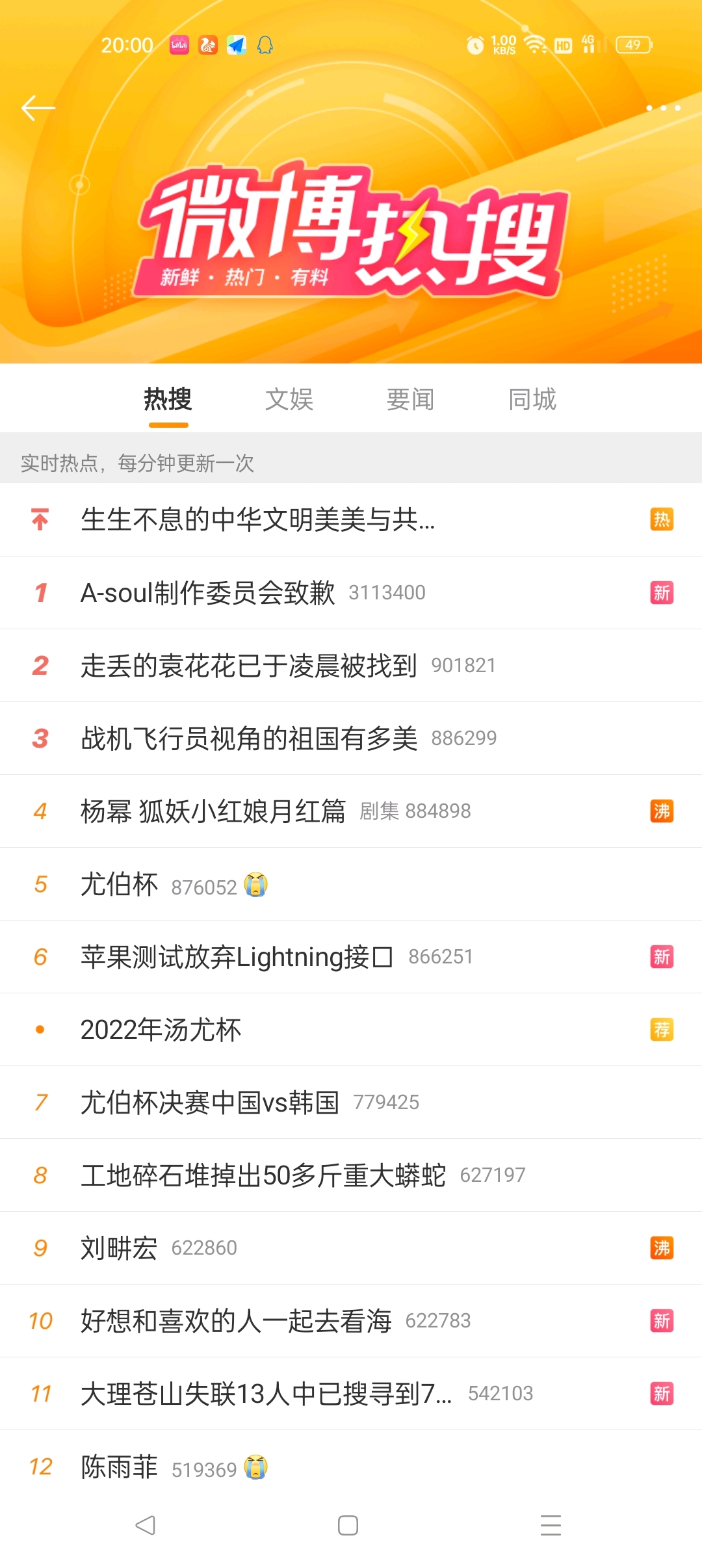The image size is (702, 1568).
Task: Switch to the 要闻 tab
Action: (x=410, y=399)
